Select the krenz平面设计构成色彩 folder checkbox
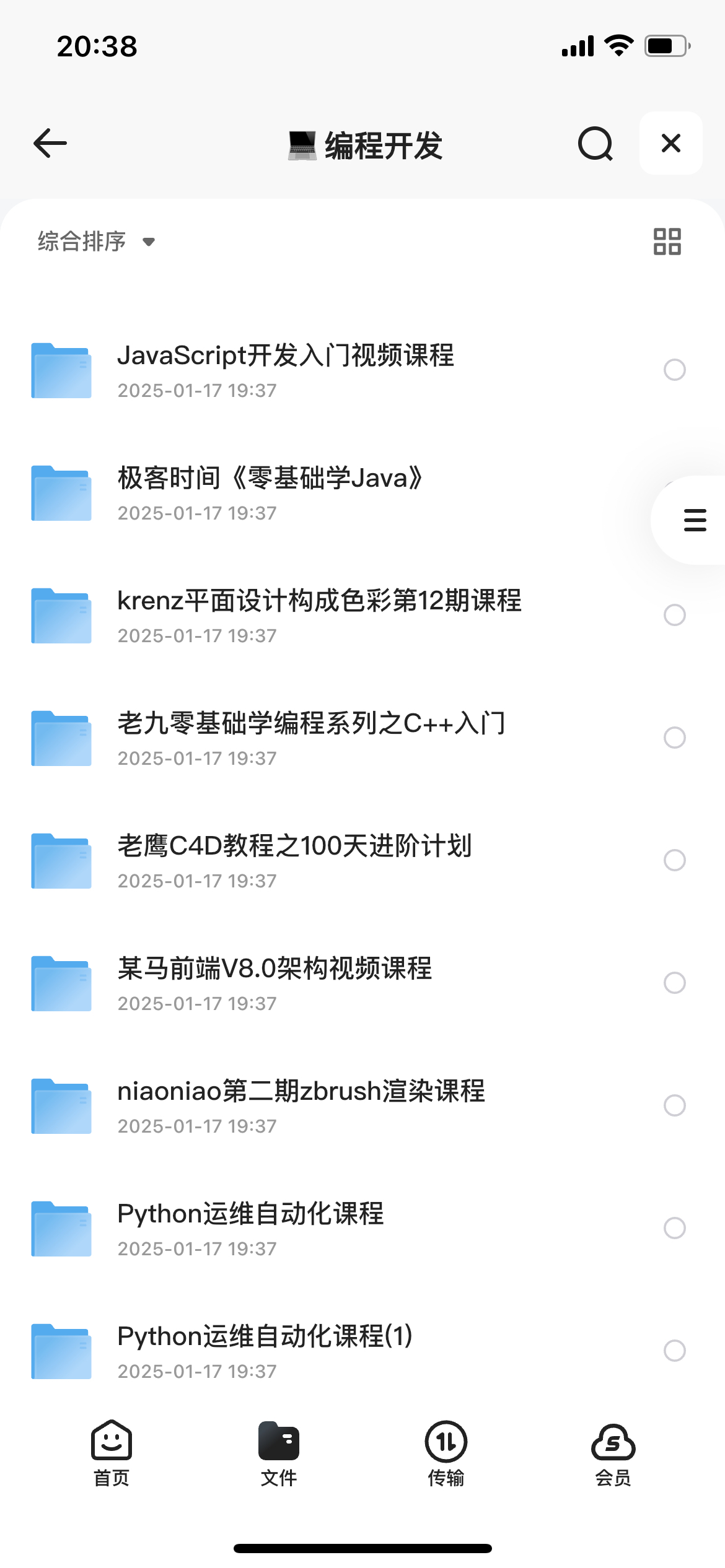The height and width of the screenshot is (1568, 725). tap(675, 615)
